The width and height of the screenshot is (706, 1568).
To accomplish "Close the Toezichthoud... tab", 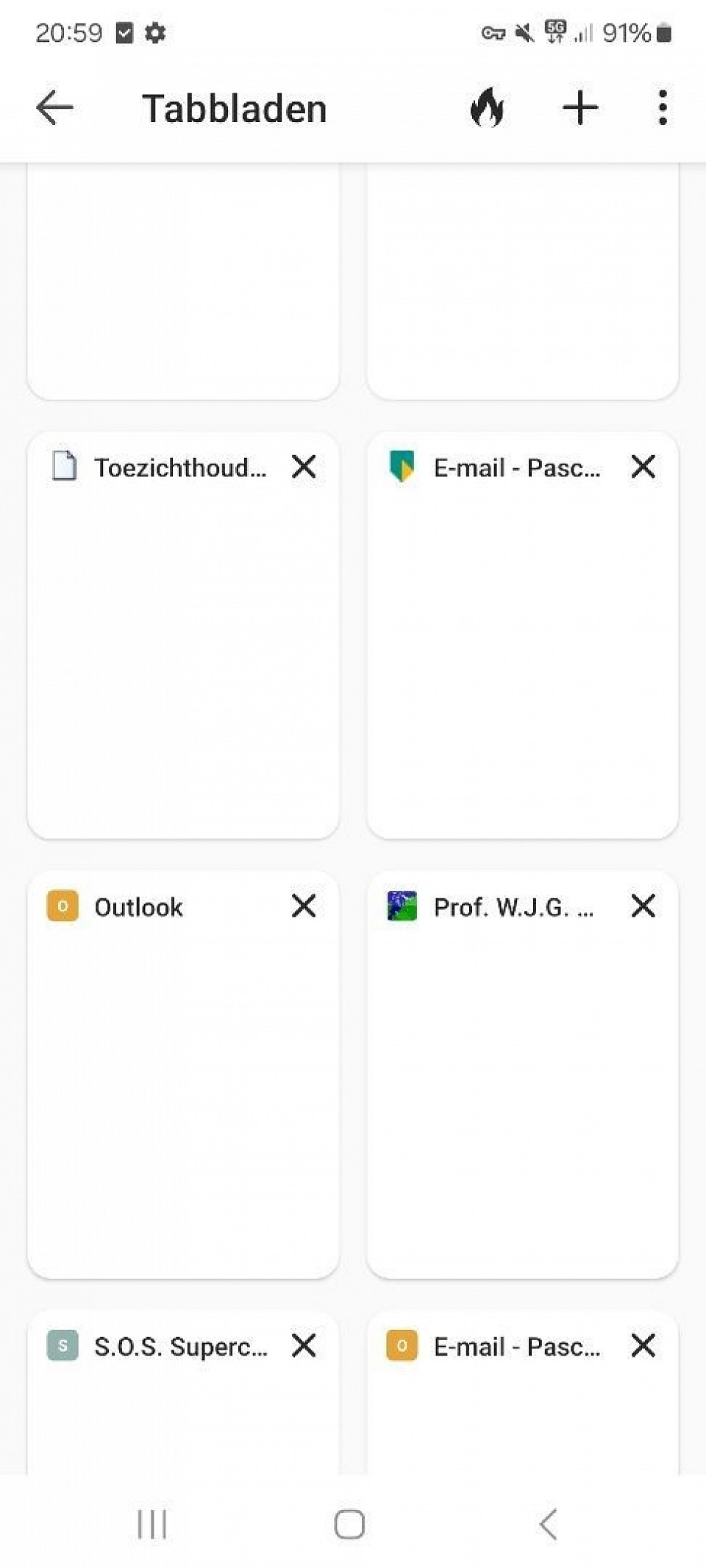I will click(x=304, y=466).
